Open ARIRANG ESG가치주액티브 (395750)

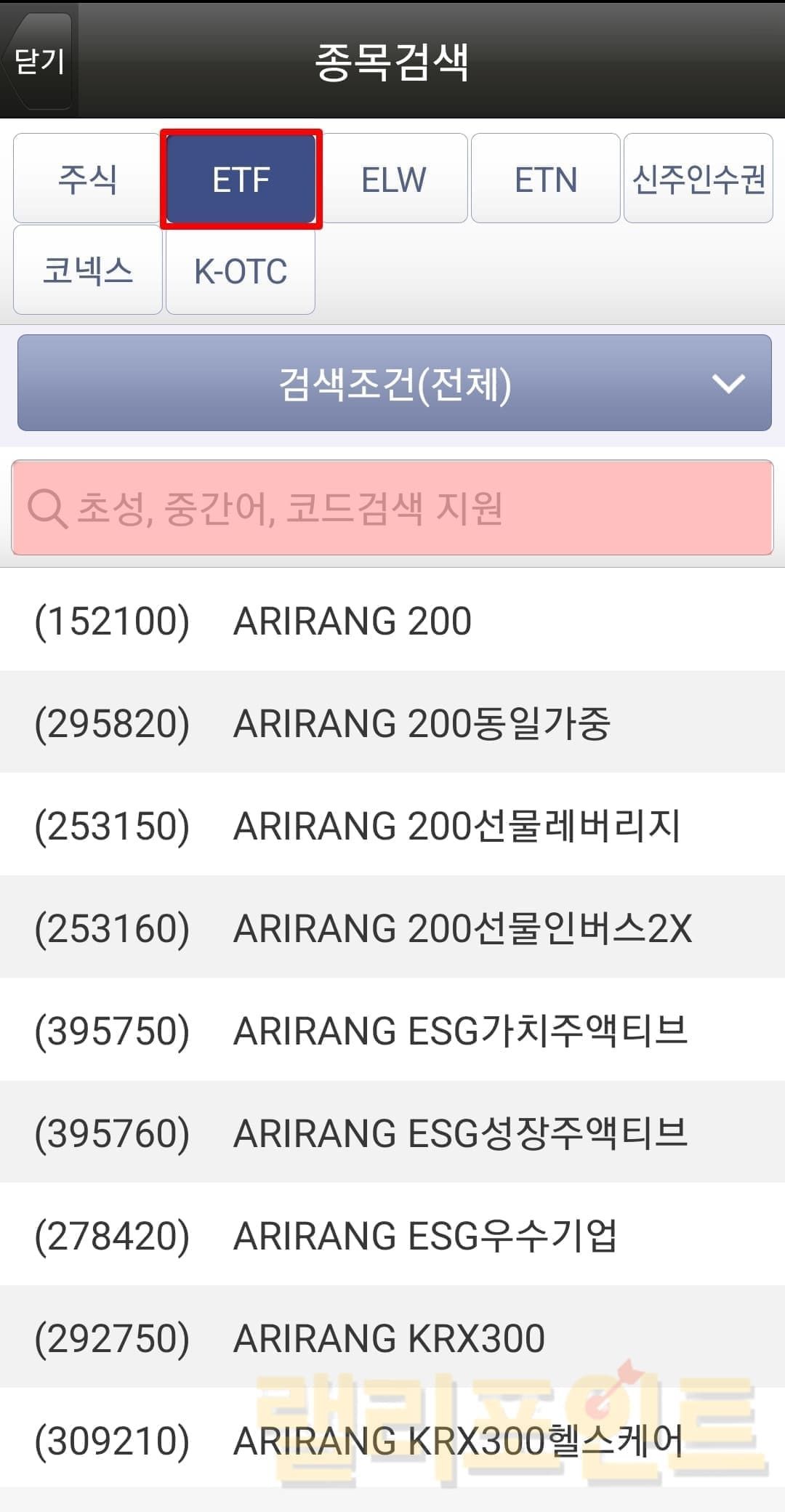pyautogui.click(x=392, y=1031)
